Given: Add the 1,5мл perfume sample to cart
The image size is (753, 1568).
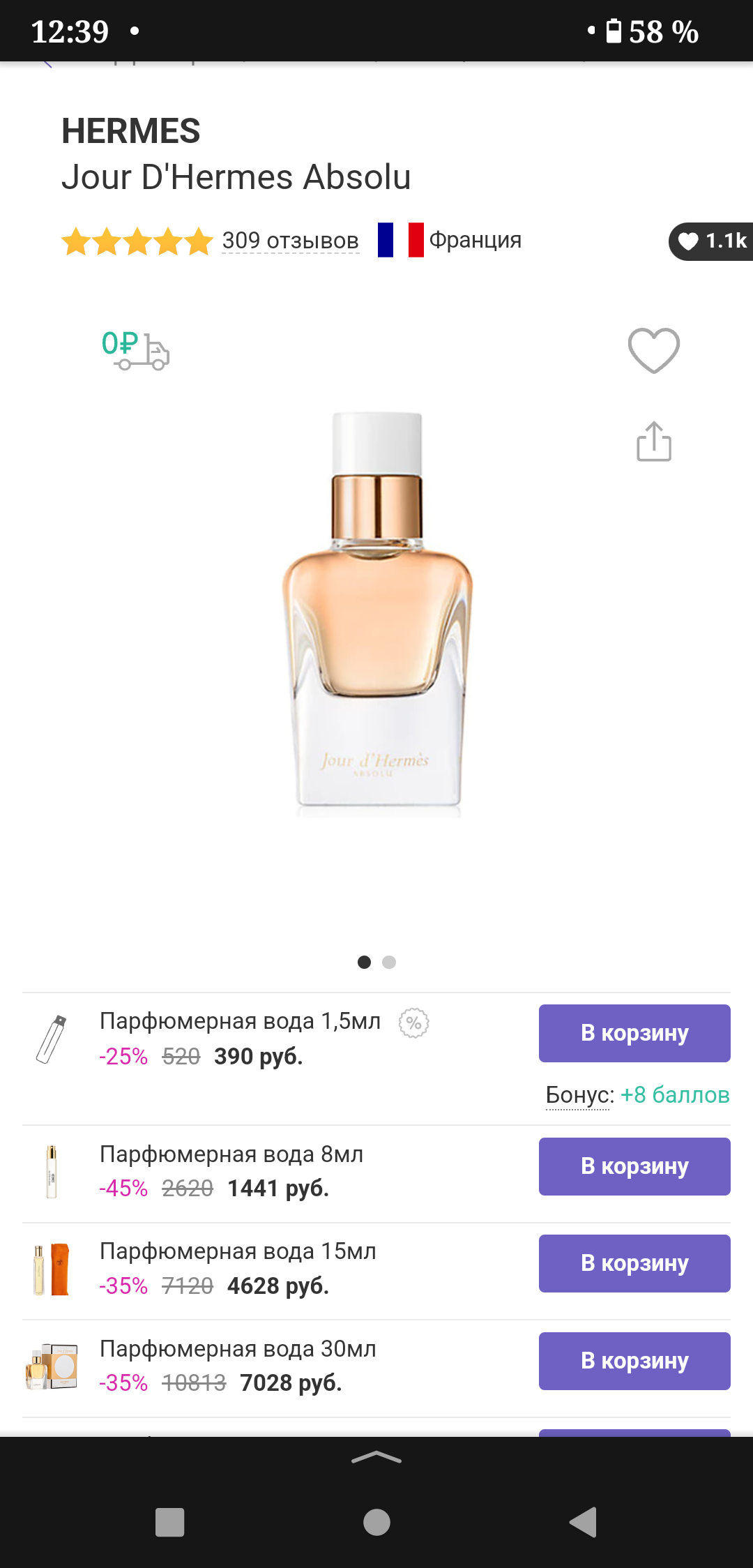Looking at the screenshot, I should point(634,1033).
